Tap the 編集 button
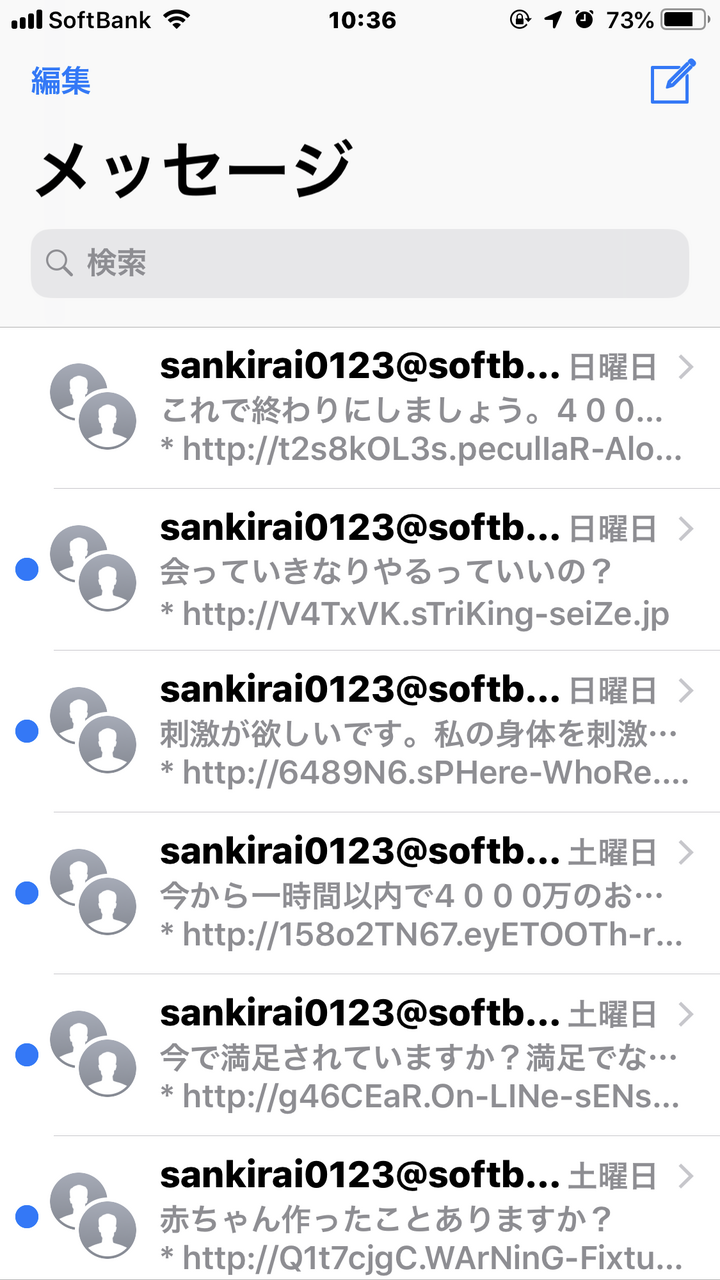Viewport: 720px width, 1280px height. [x=62, y=81]
